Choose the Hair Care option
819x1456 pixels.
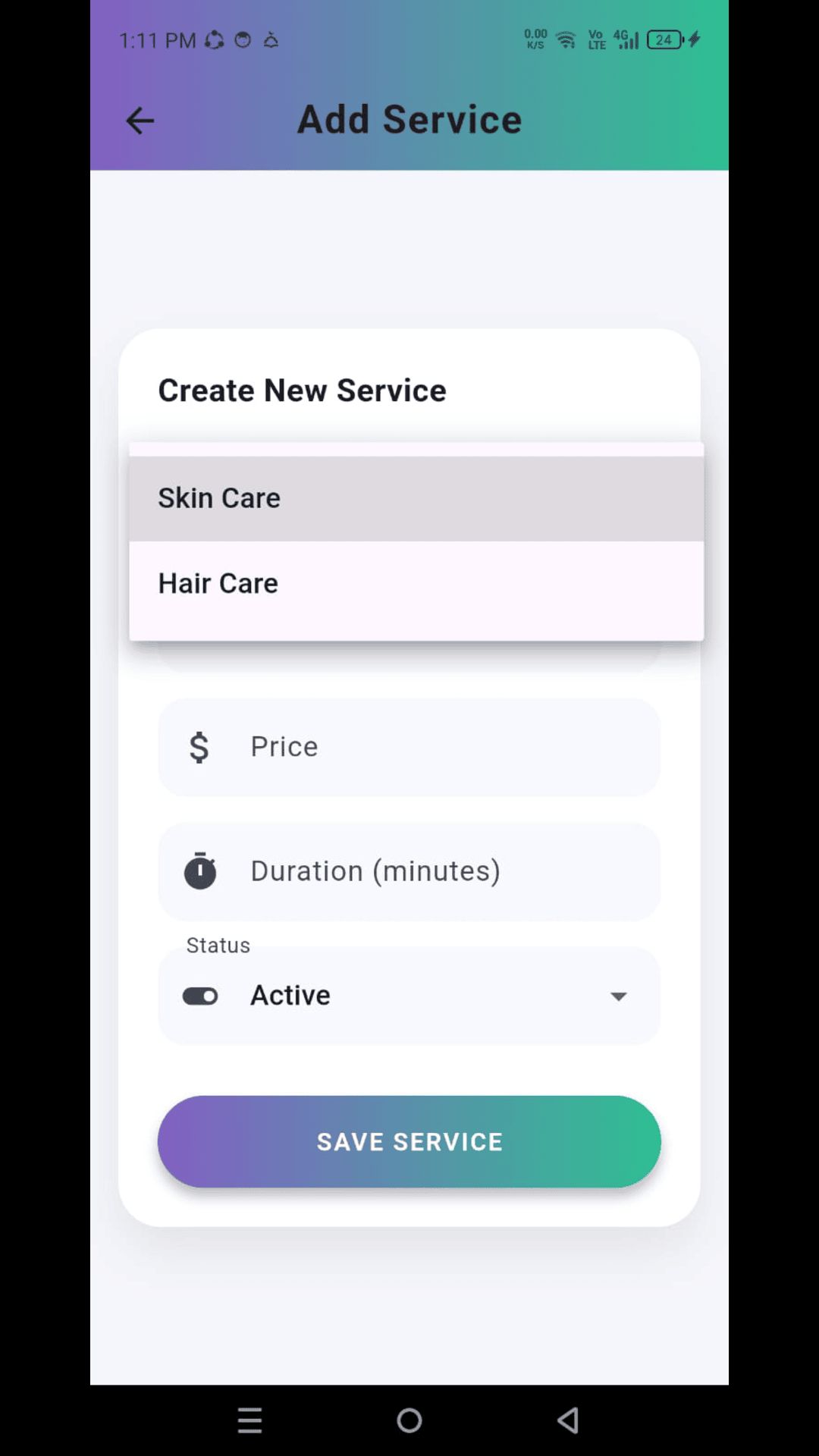click(416, 584)
